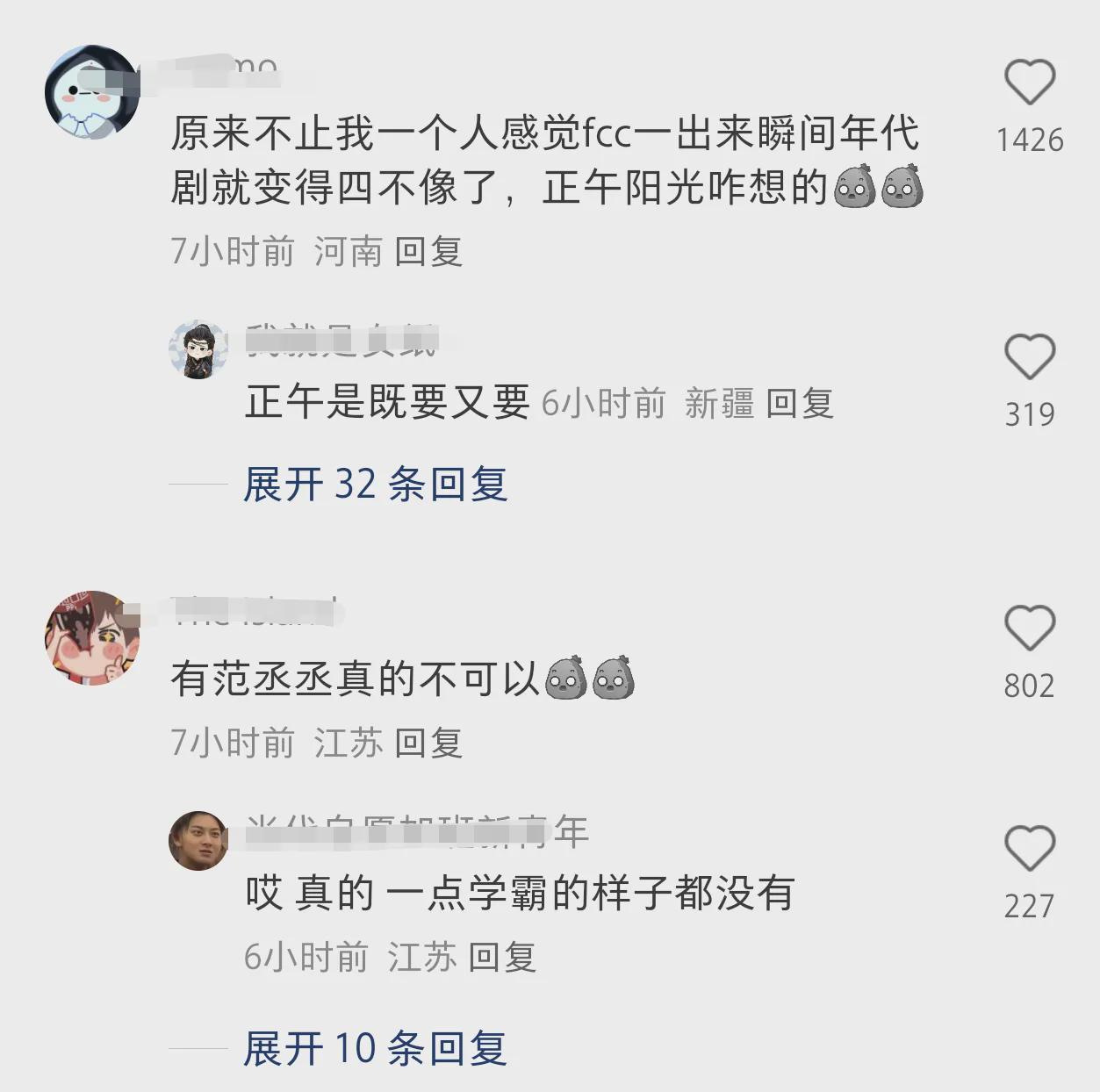This screenshot has width=1100, height=1092.
Task: Like the comment '有范丞丞真的不可以'
Action: point(1029,629)
